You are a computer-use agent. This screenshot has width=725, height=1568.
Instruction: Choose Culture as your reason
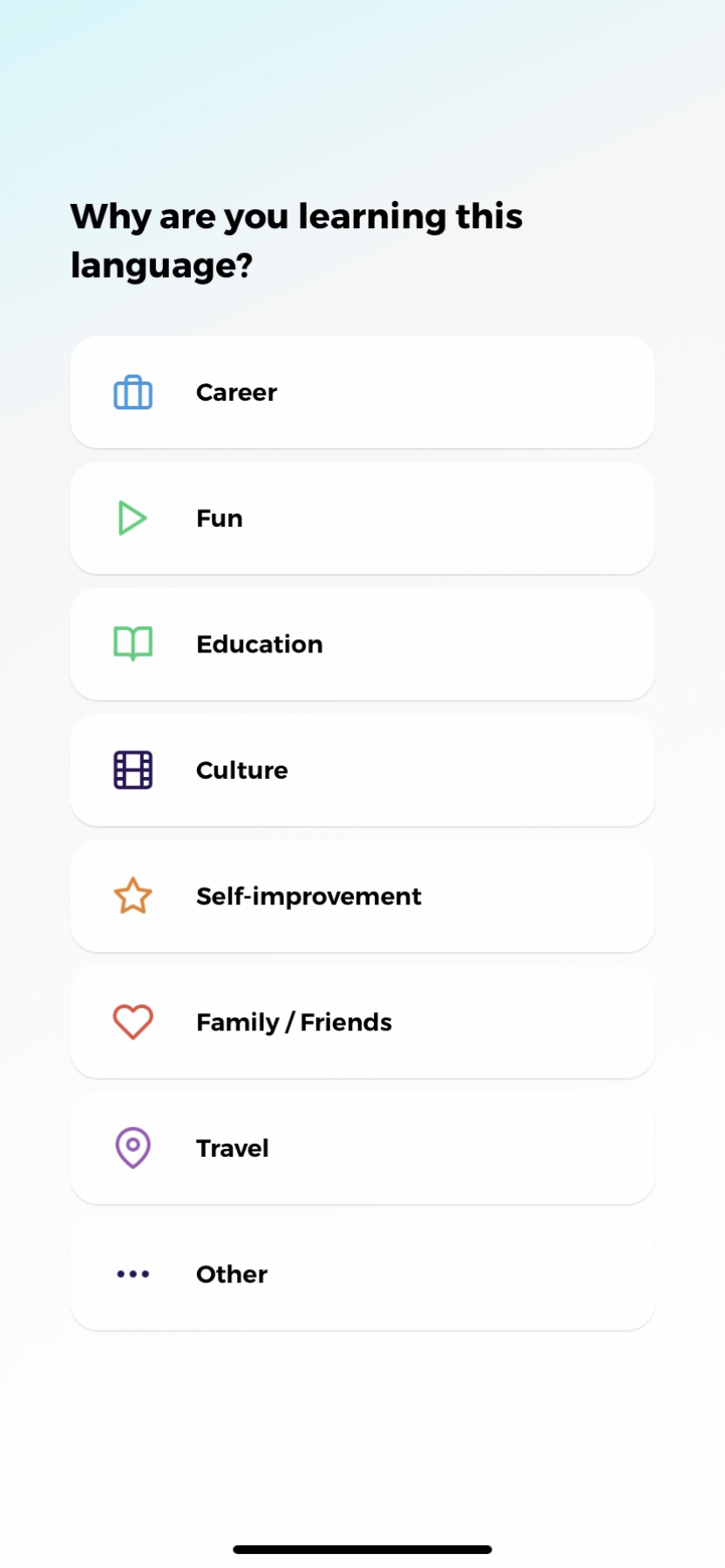coord(362,769)
